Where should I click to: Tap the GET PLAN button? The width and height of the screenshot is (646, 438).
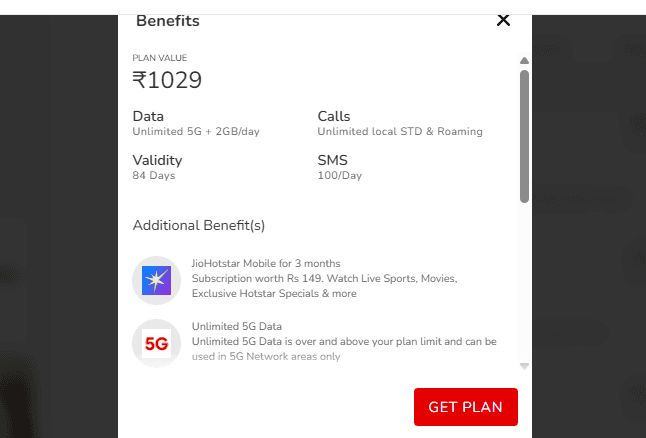click(x=465, y=407)
